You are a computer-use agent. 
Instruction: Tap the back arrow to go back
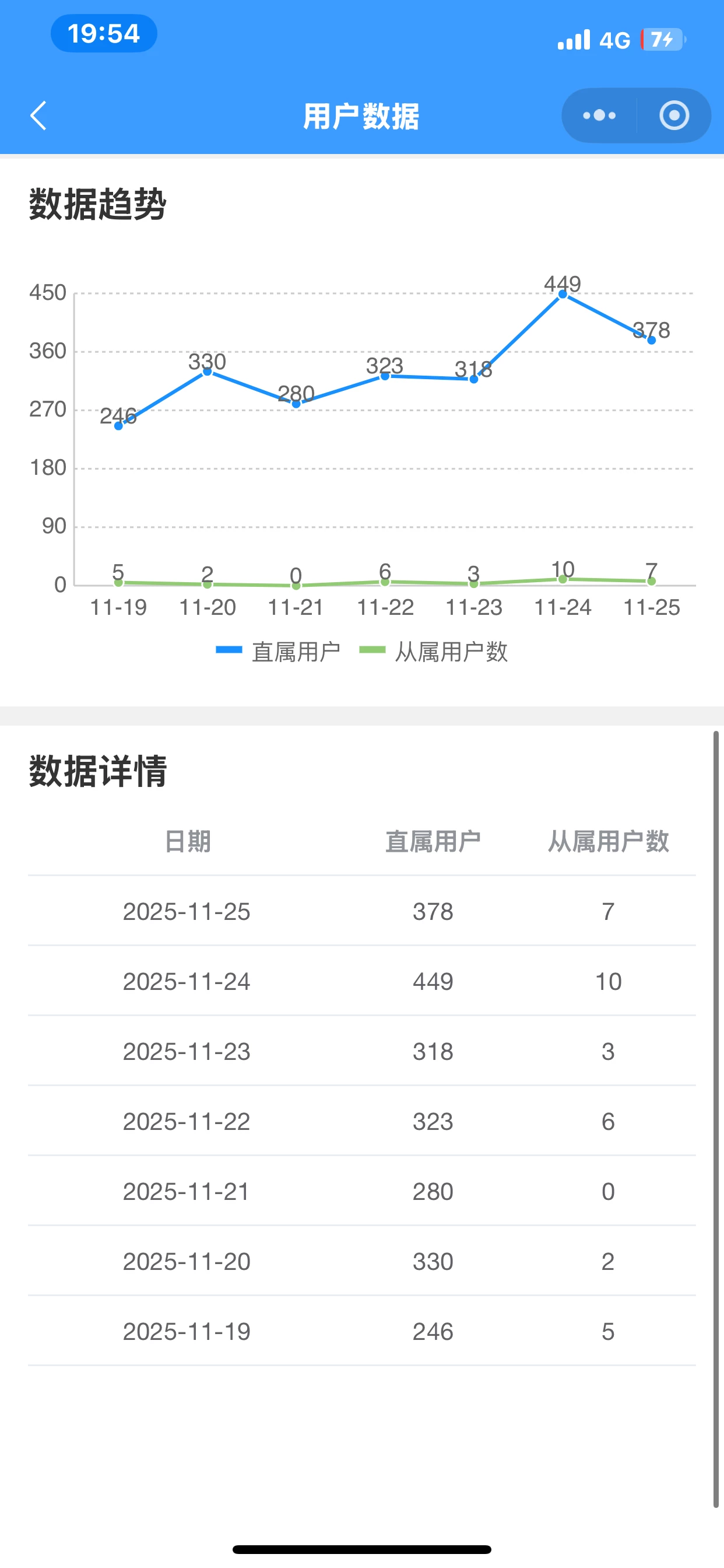38,116
